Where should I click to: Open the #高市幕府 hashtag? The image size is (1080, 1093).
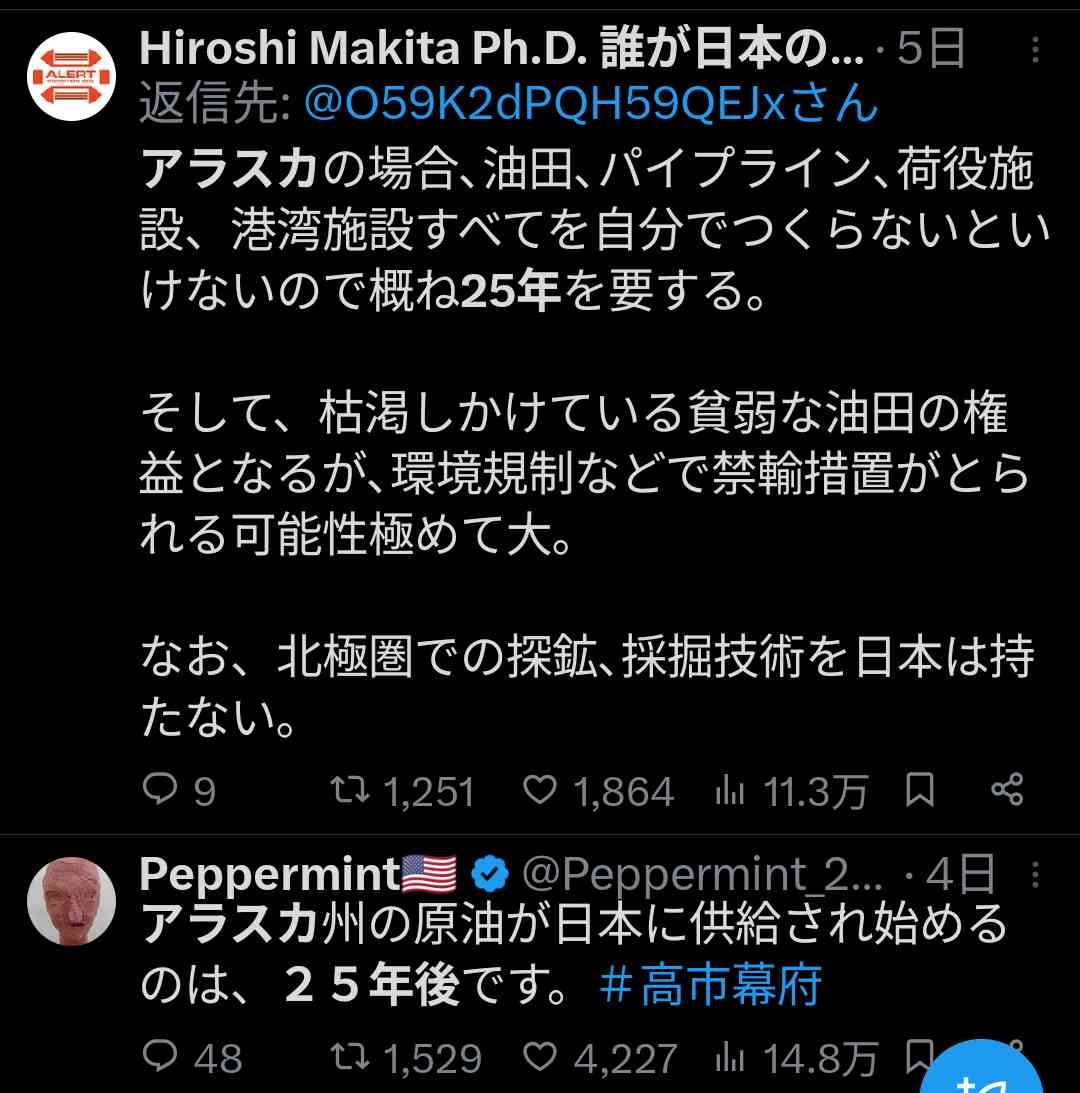coord(710,987)
